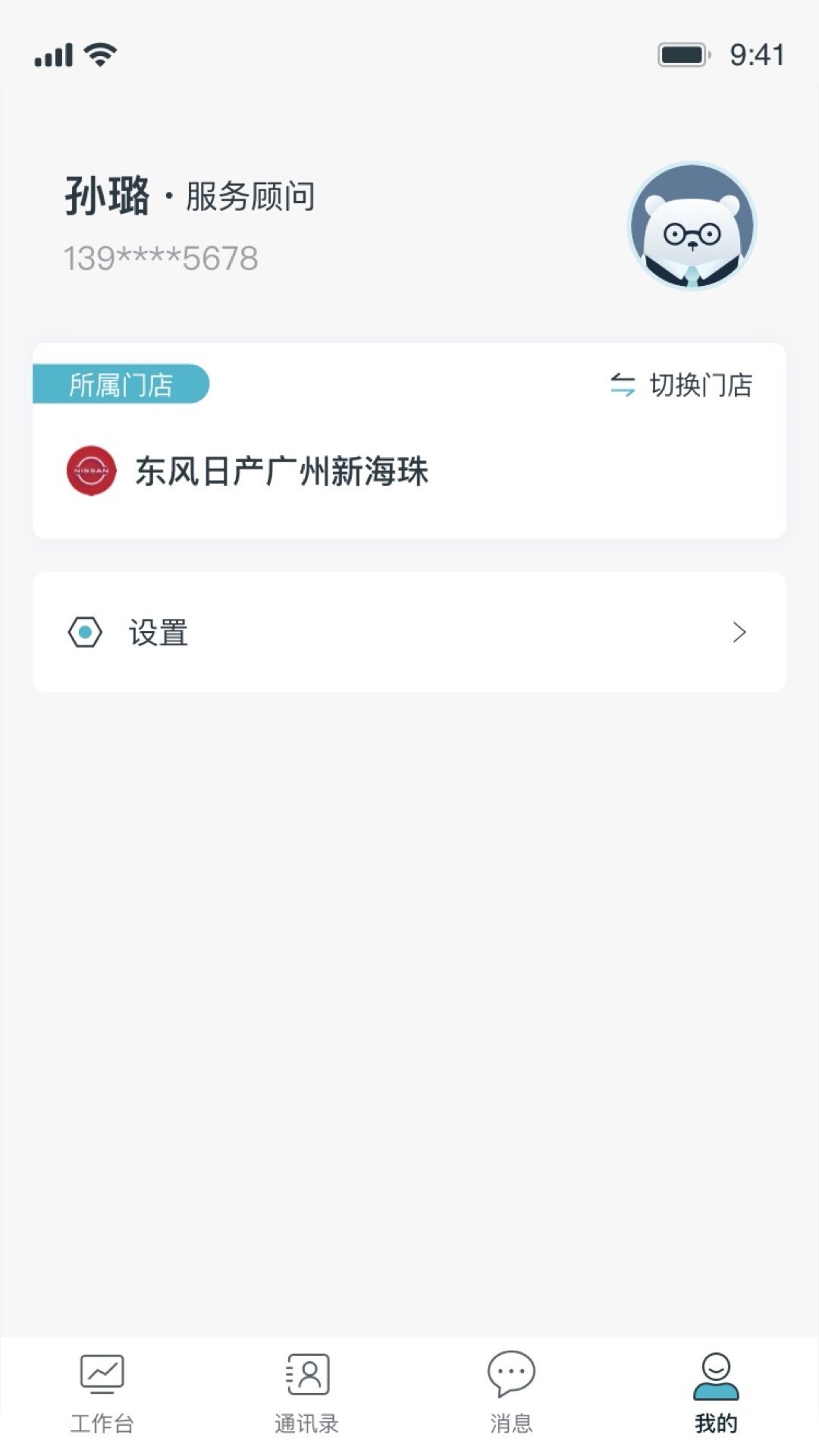Tap store name 东风日产广州新海珠
819x1456 pixels.
[x=281, y=472]
